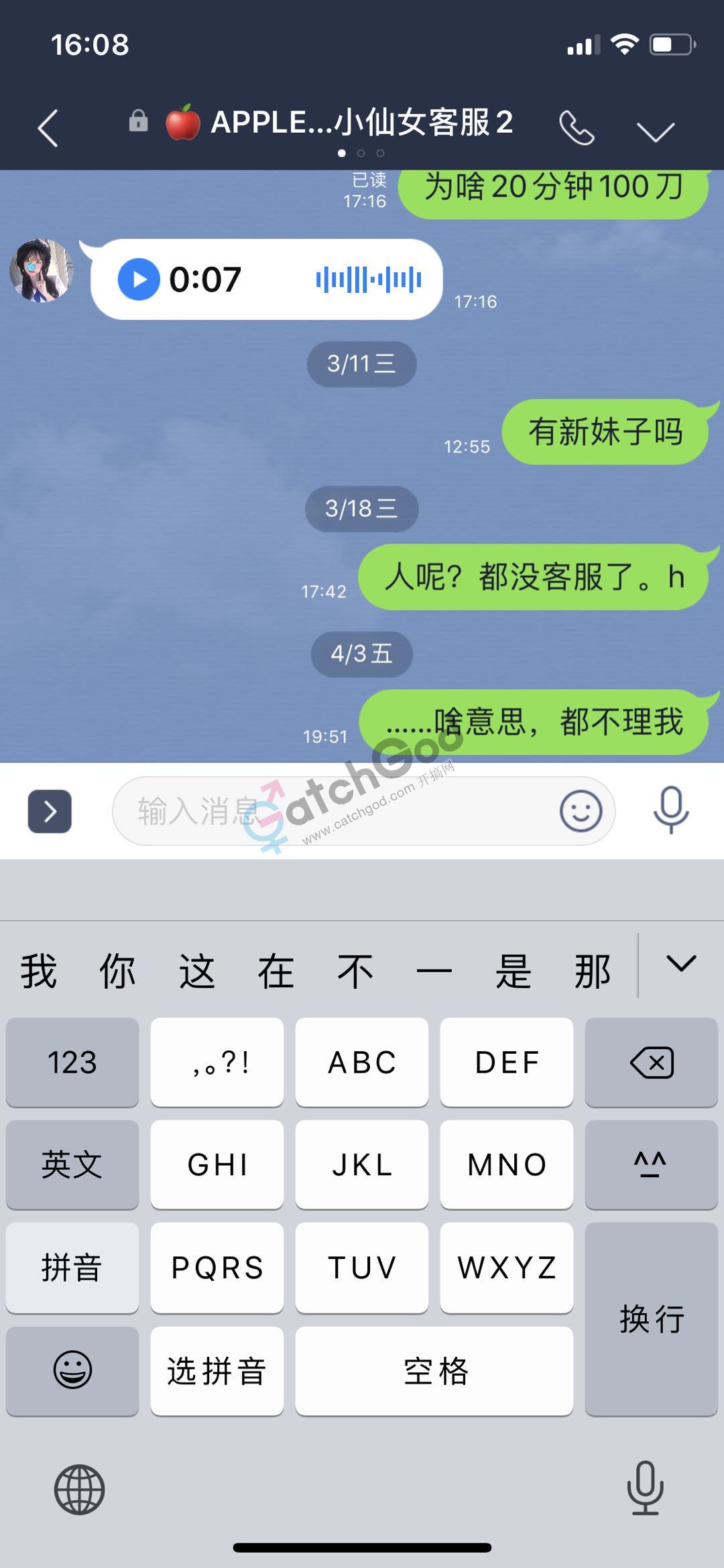Open the sticker and emoji picker in message box
The width and height of the screenshot is (724, 1568).
click(x=581, y=811)
